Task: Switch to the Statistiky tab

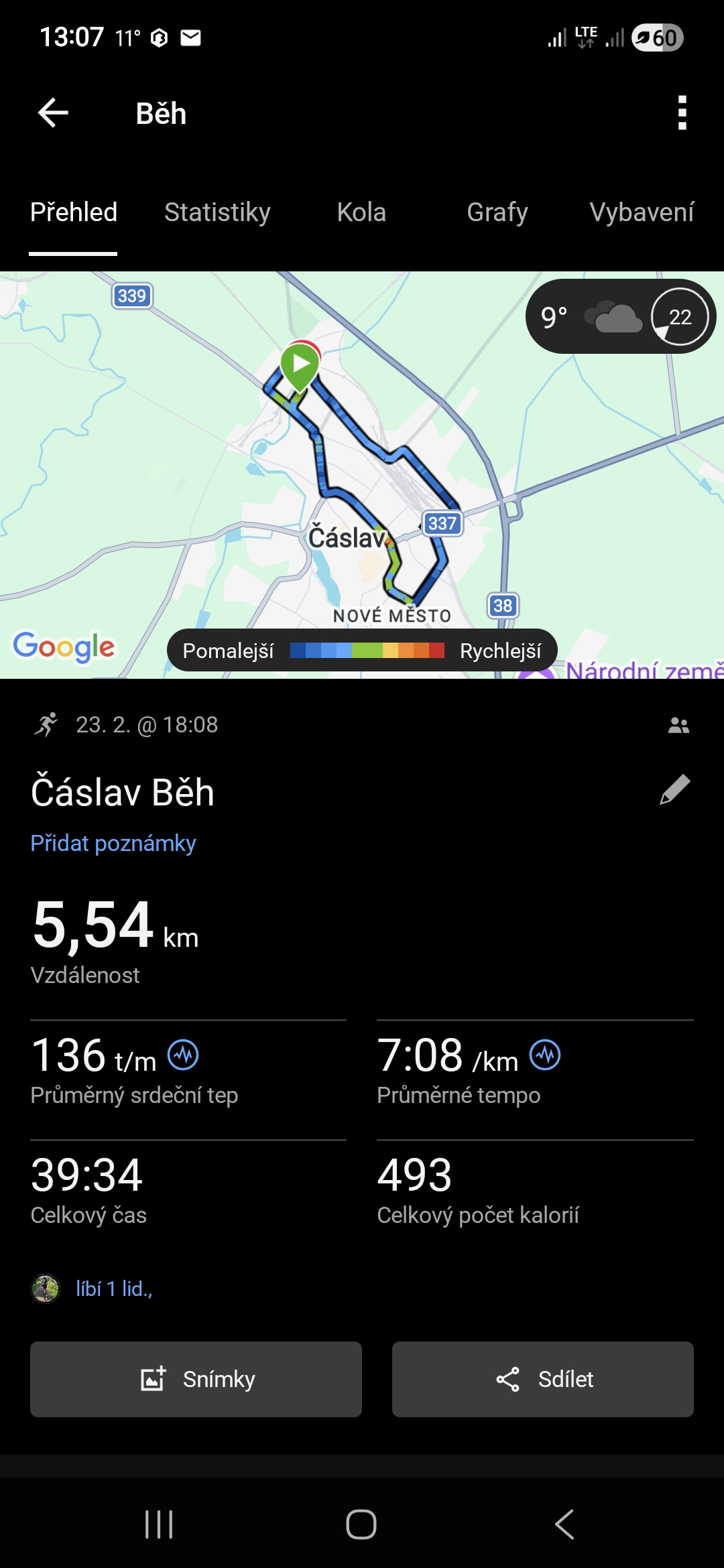Action: point(217,212)
